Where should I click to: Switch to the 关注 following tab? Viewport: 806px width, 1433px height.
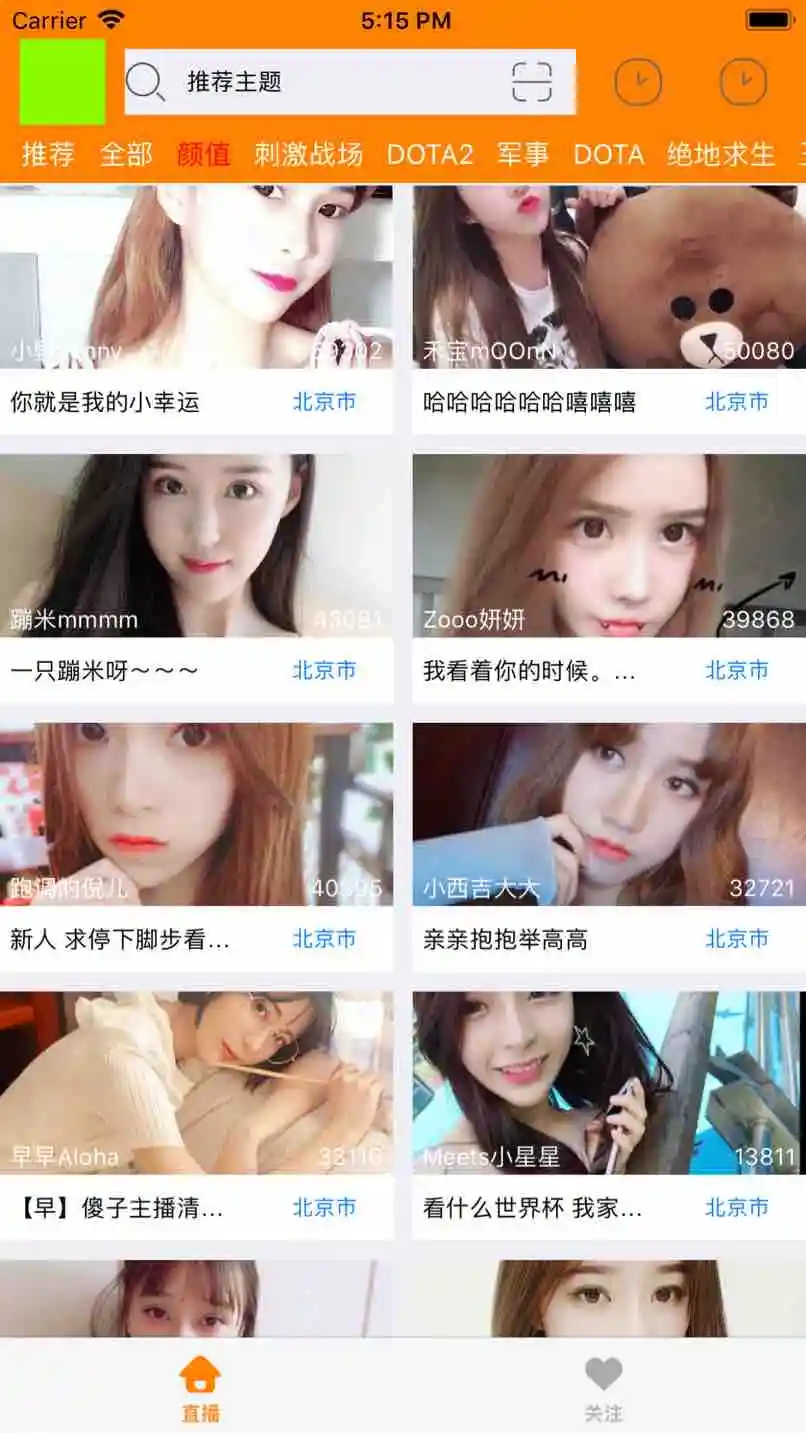coord(603,1387)
